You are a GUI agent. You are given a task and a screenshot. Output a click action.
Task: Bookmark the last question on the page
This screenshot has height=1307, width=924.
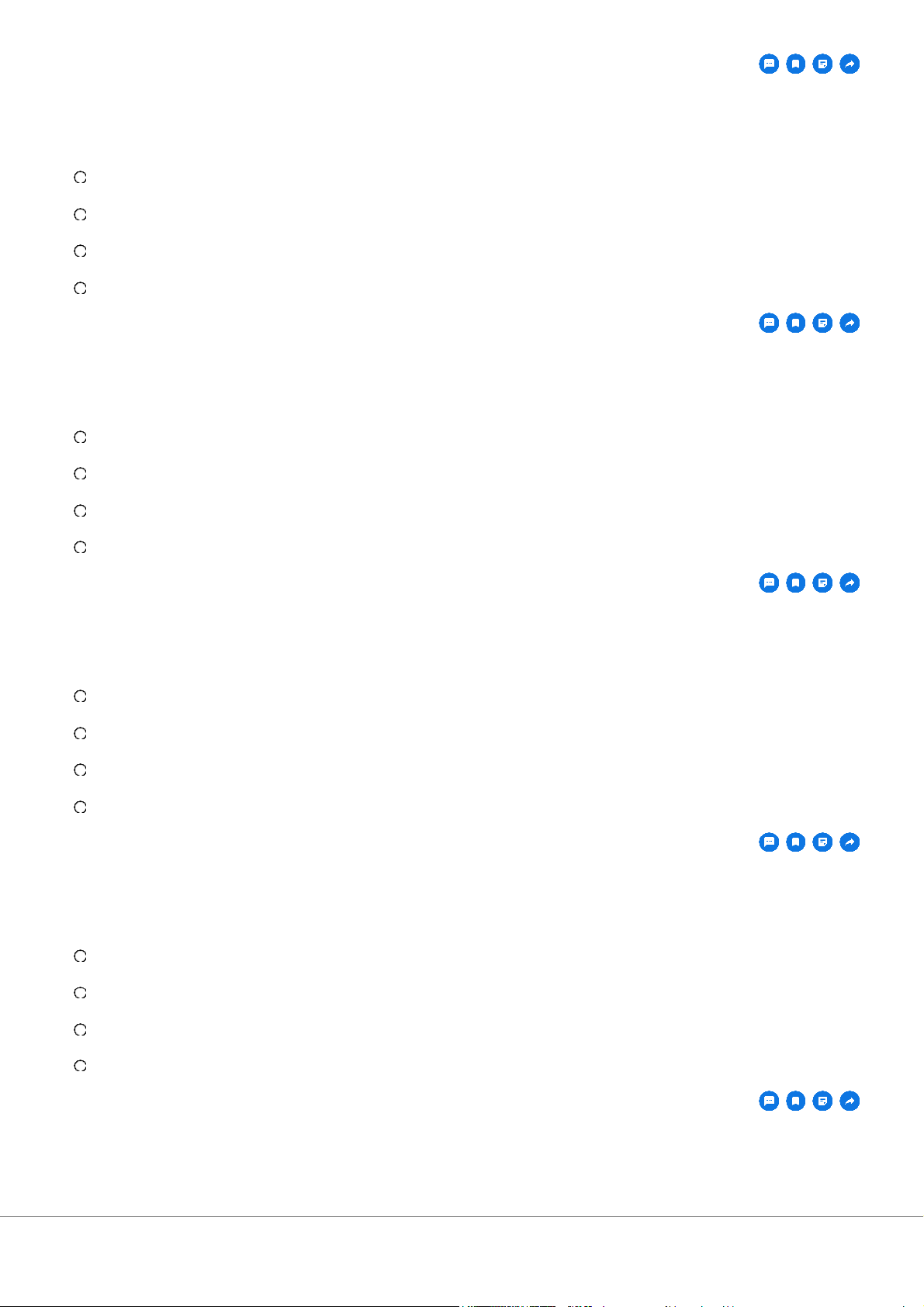point(795,1101)
